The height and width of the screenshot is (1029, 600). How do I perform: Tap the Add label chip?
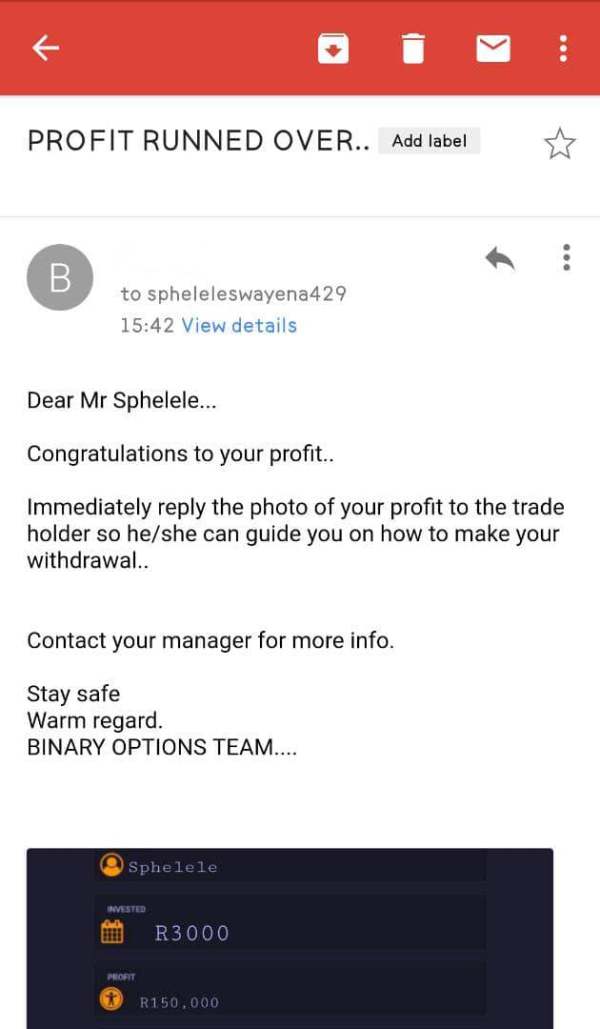click(x=429, y=140)
